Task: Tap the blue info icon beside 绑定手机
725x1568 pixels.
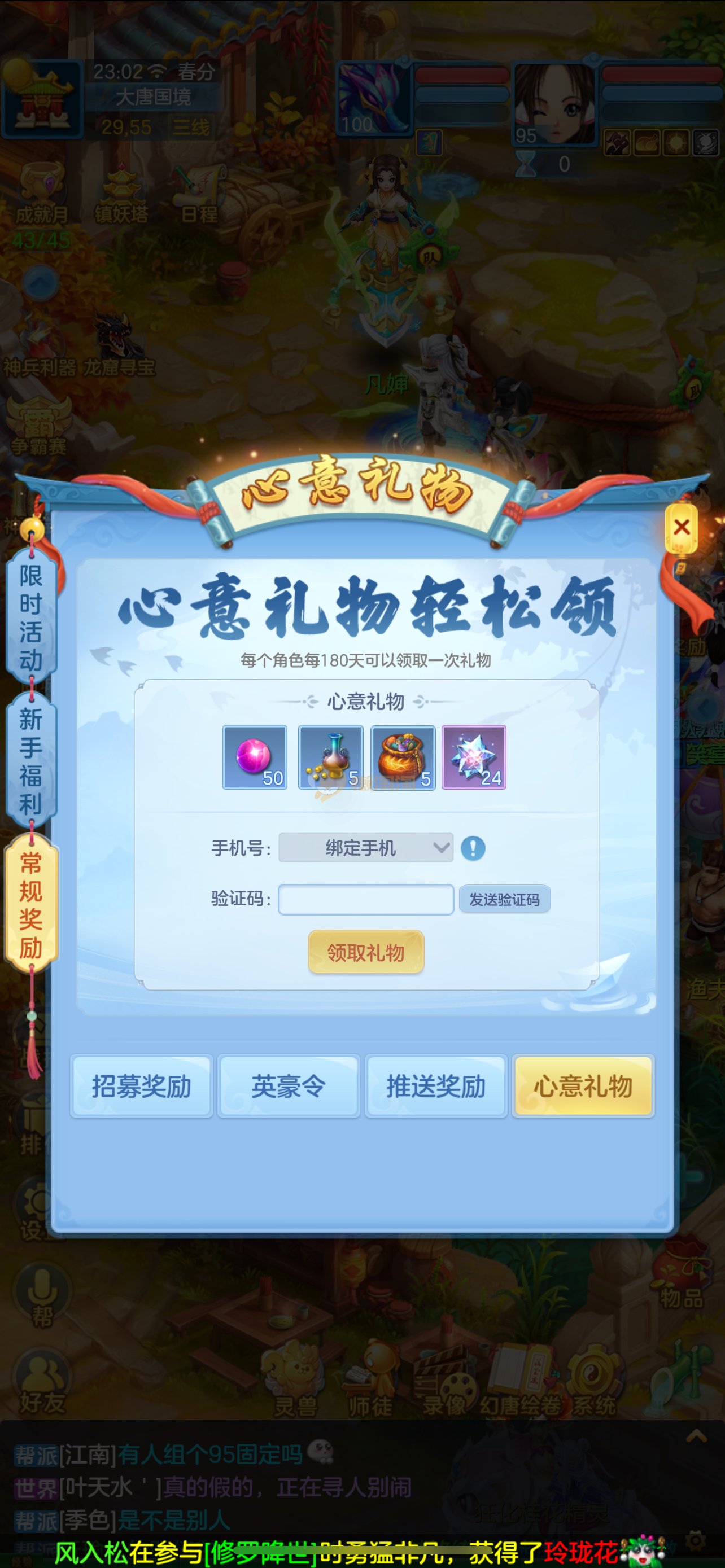Action: coord(473,848)
